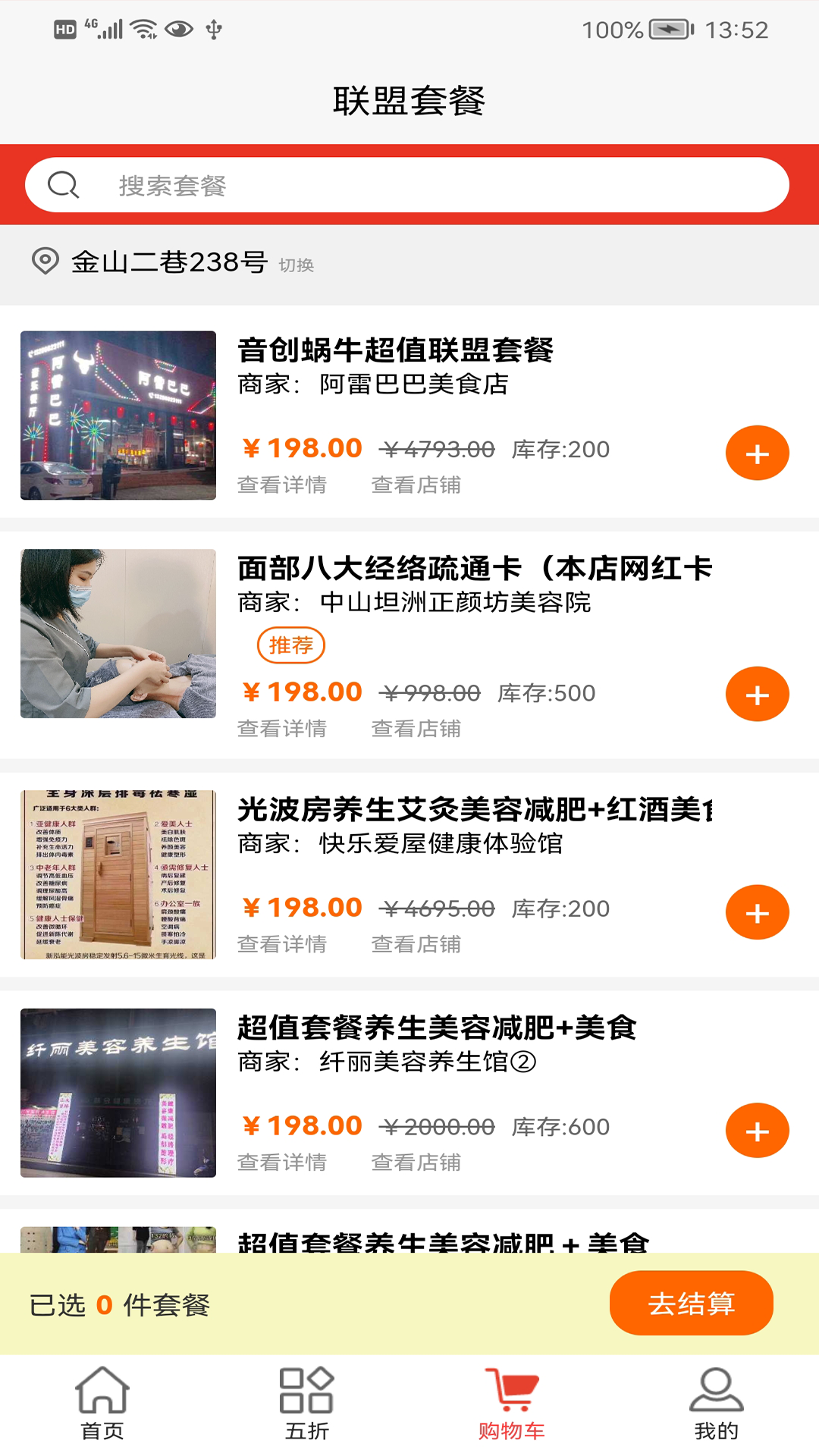The width and height of the screenshot is (819, 1456).
Task: Switch location via 切换 link
Action: tap(296, 265)
